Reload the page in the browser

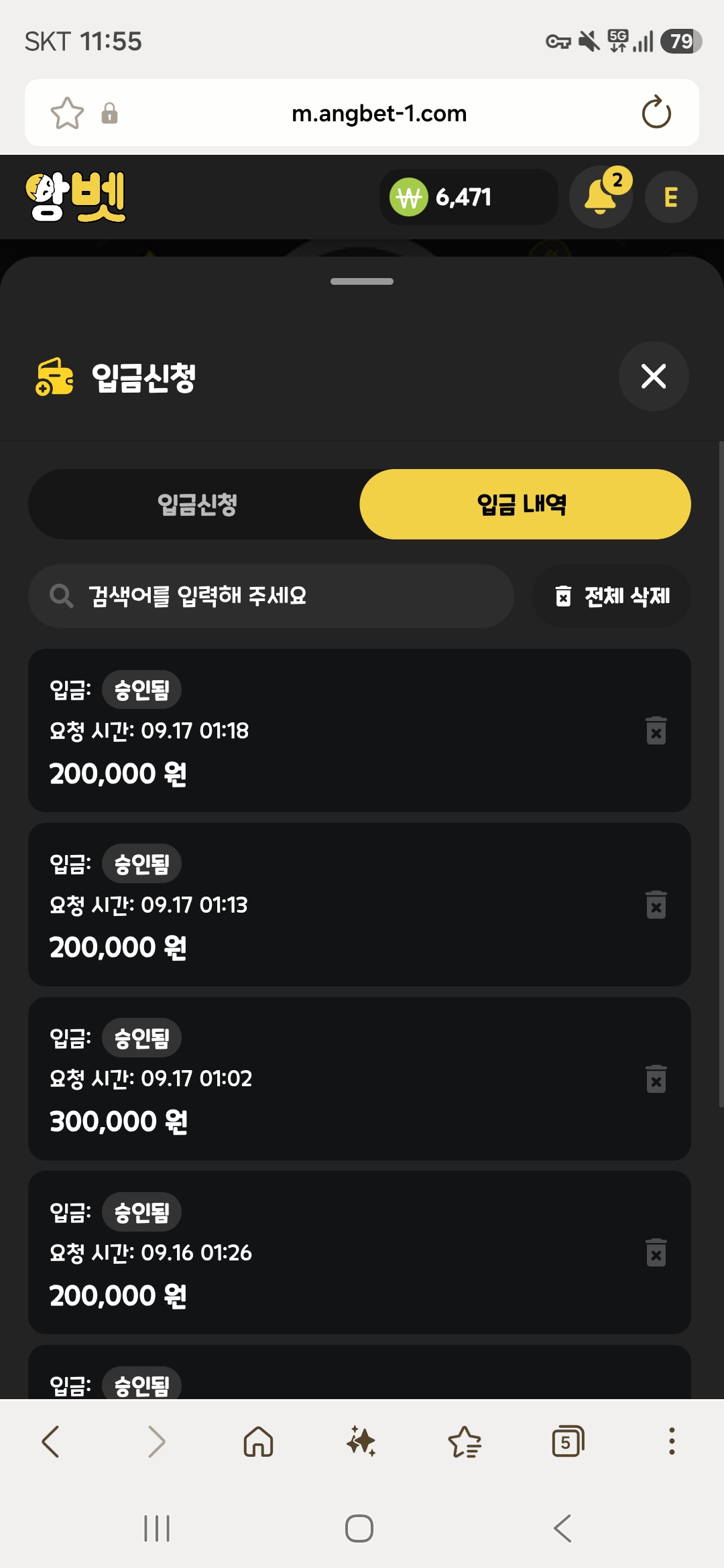[656, 113]
